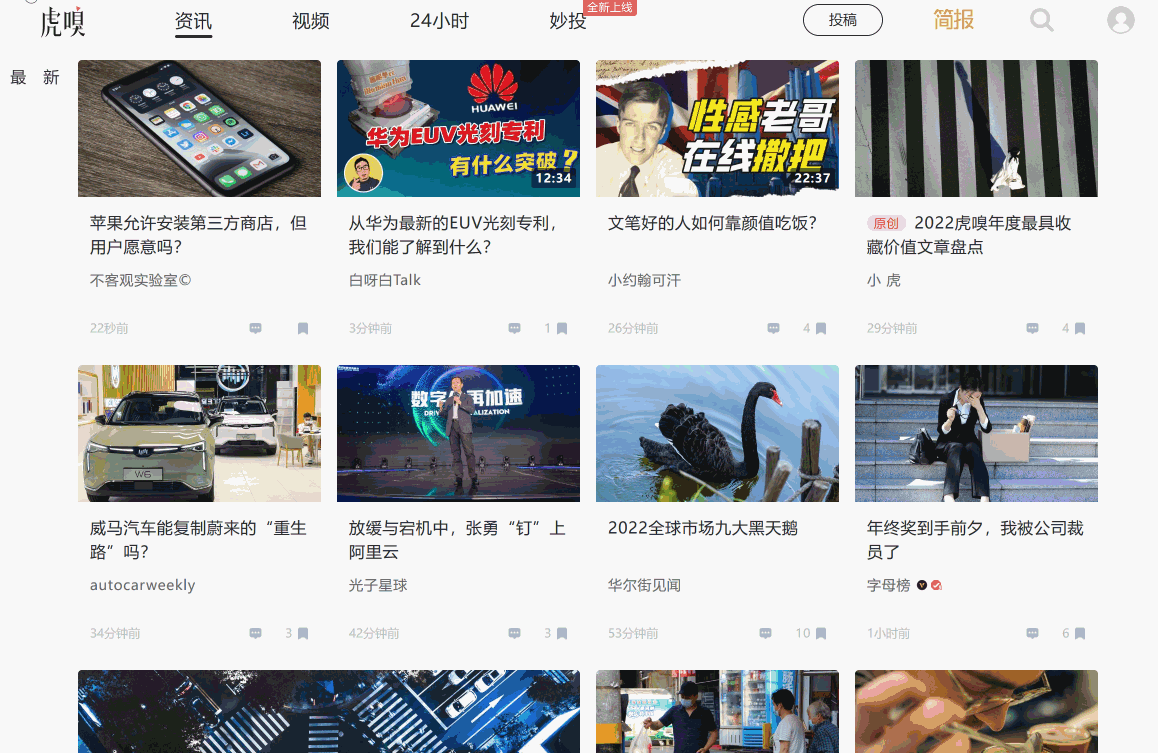Open the 2022虎嗅年度最具收藏价值文章盘点 article

978,235
